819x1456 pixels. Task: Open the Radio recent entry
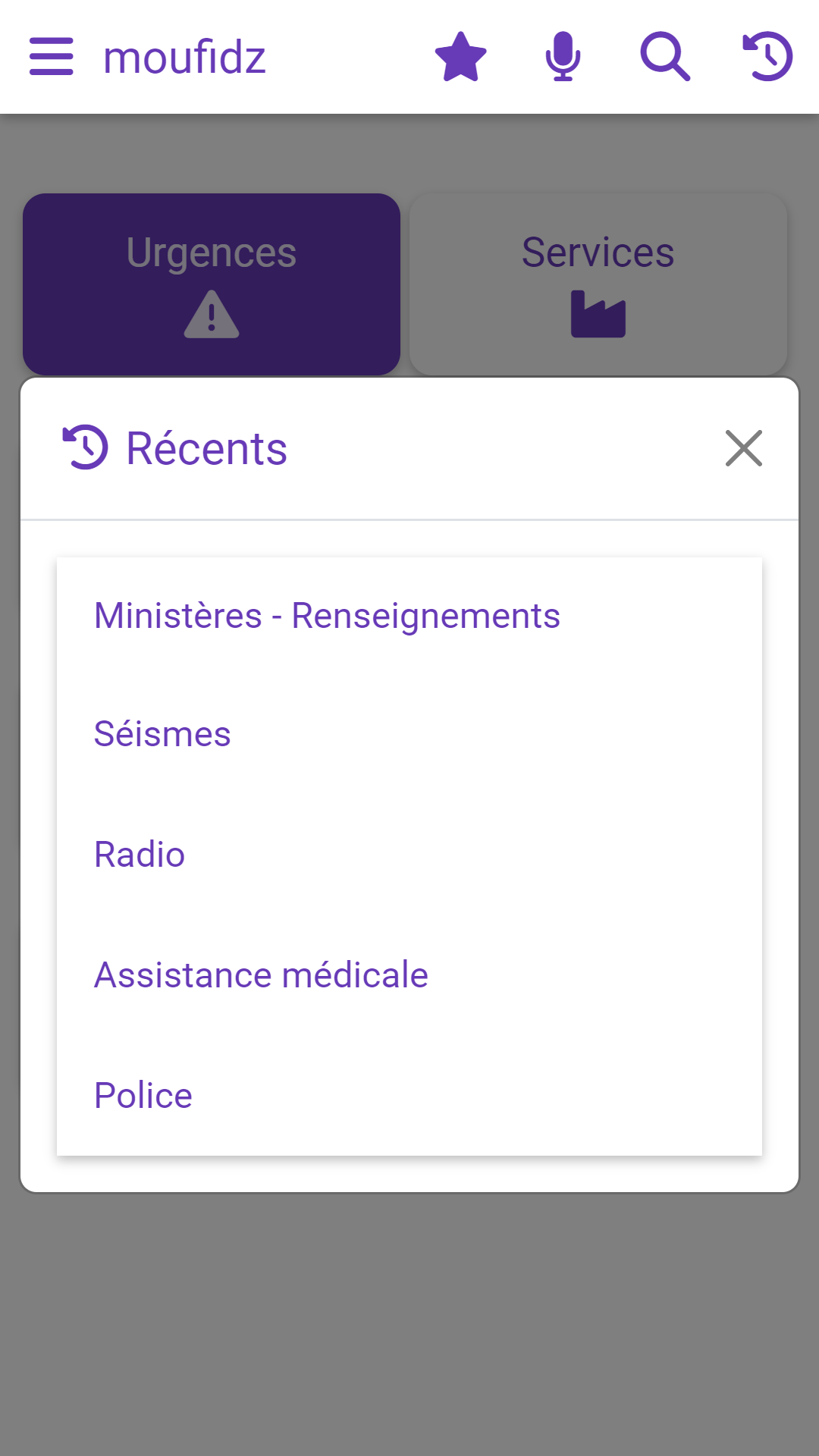coord(140,855)
